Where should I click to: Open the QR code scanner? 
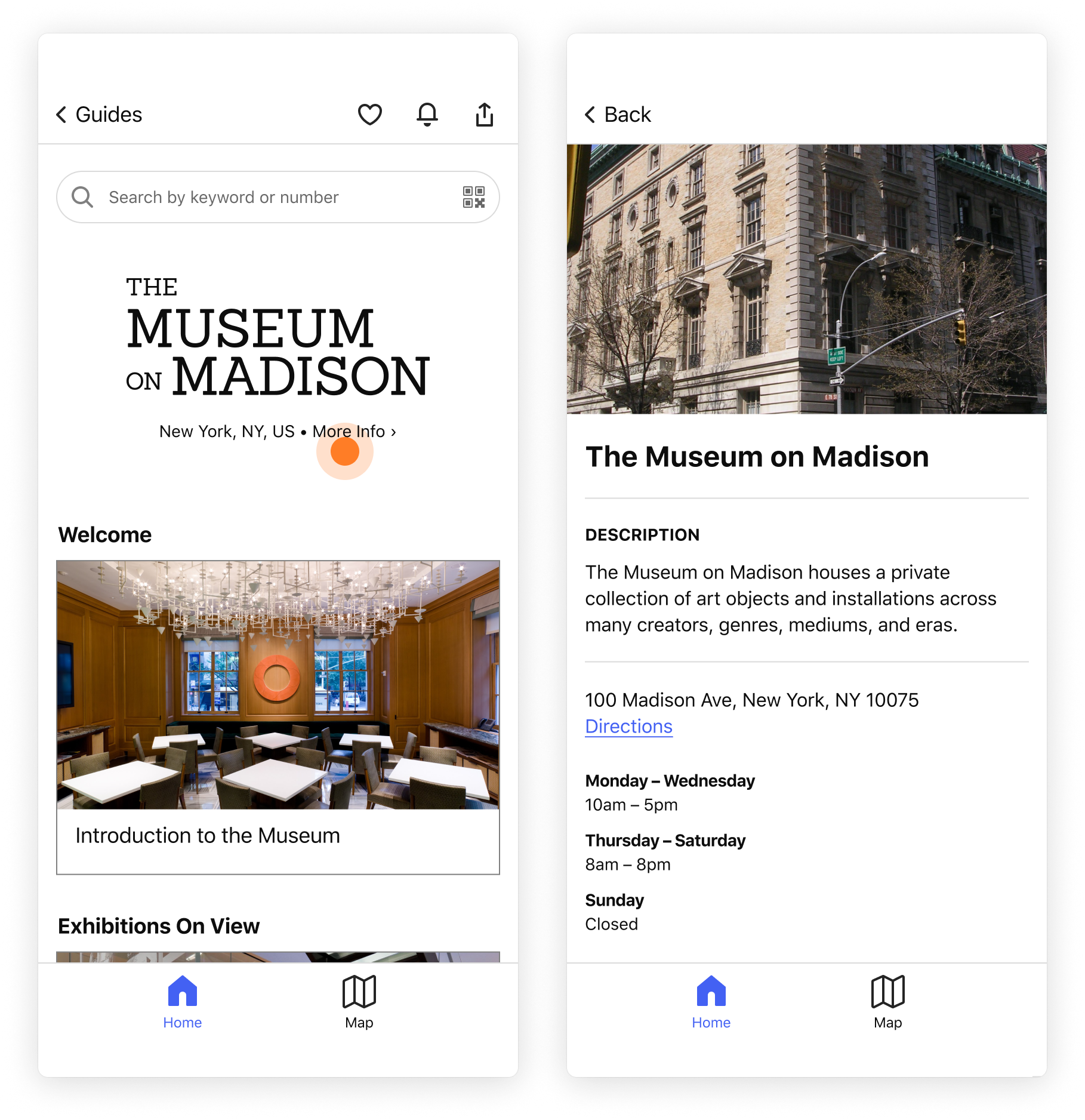[x=474, y=197]
